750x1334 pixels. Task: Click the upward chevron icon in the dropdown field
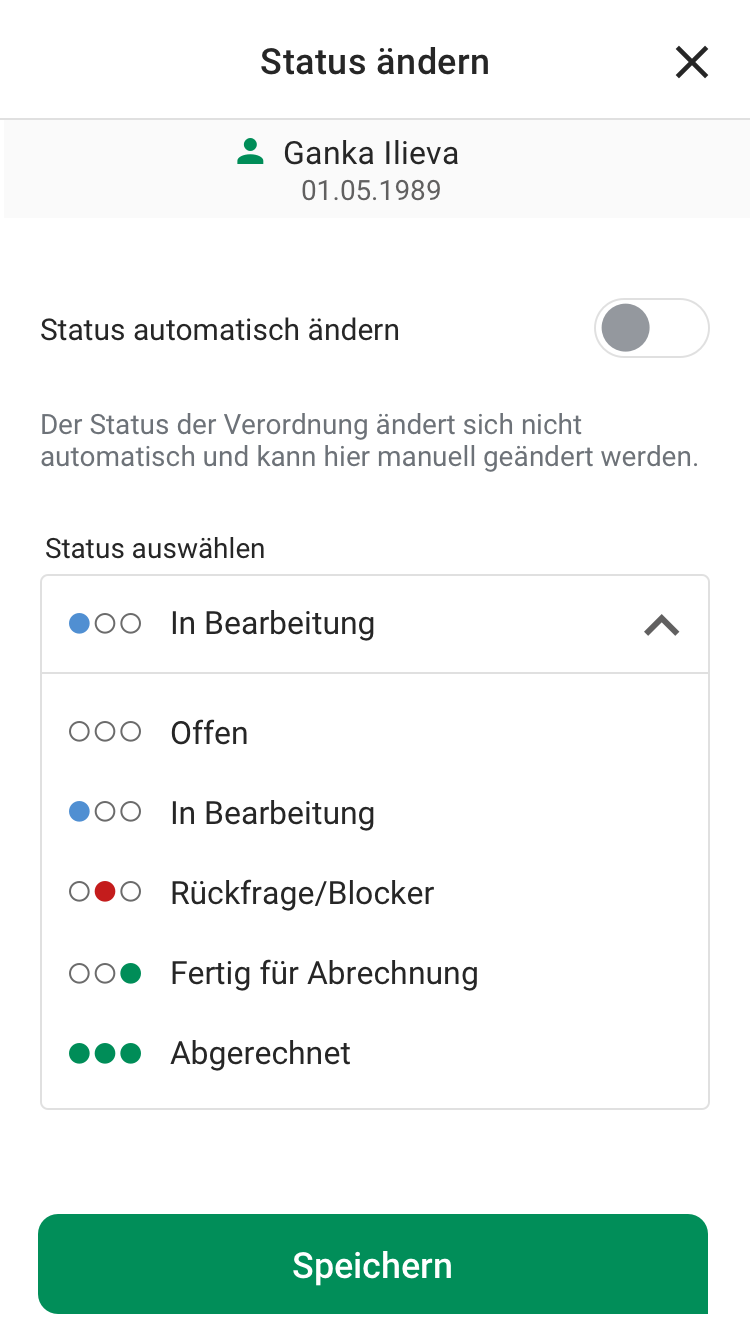[661, 624]
